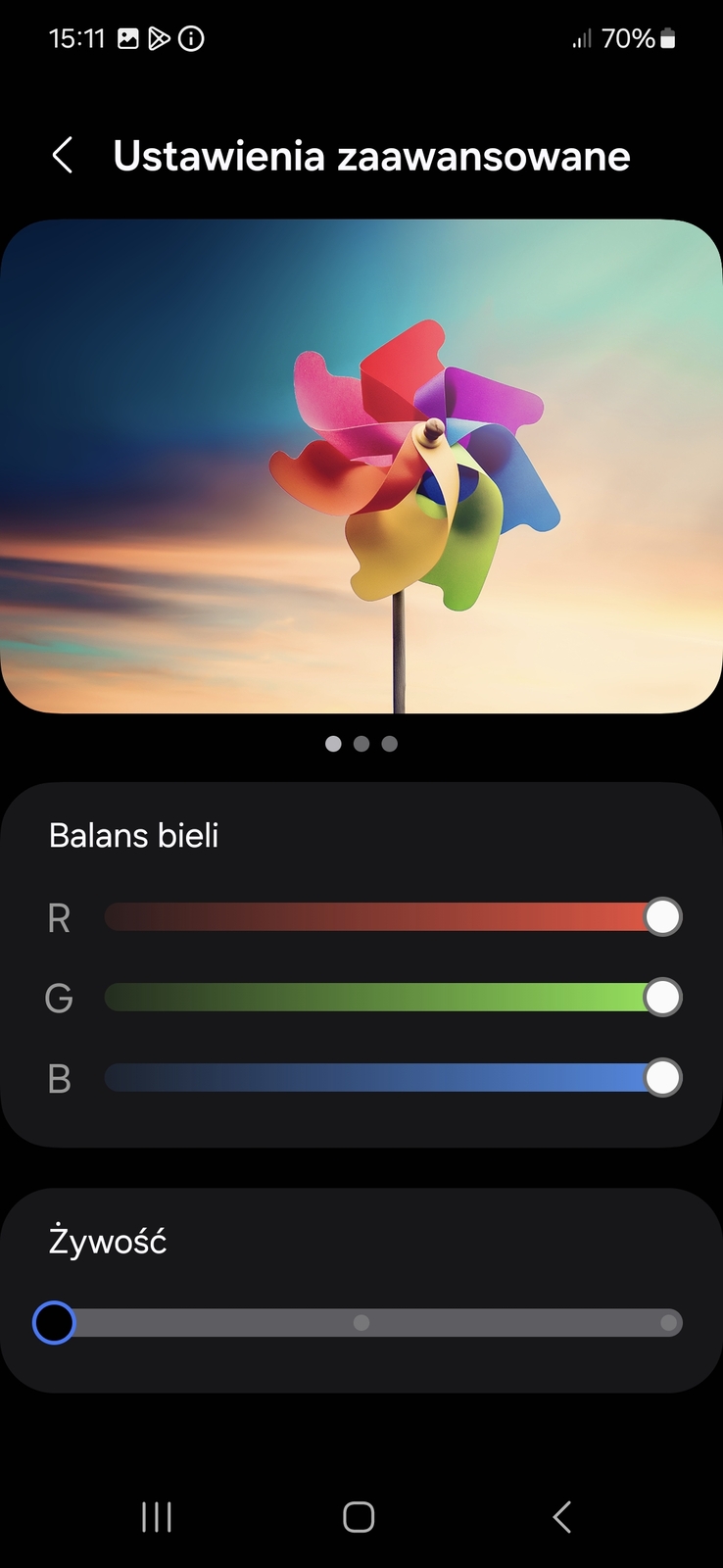This screenshot has width=723, height=1568.
Task: Select the third preview page dot
Action: pos(390,744)
